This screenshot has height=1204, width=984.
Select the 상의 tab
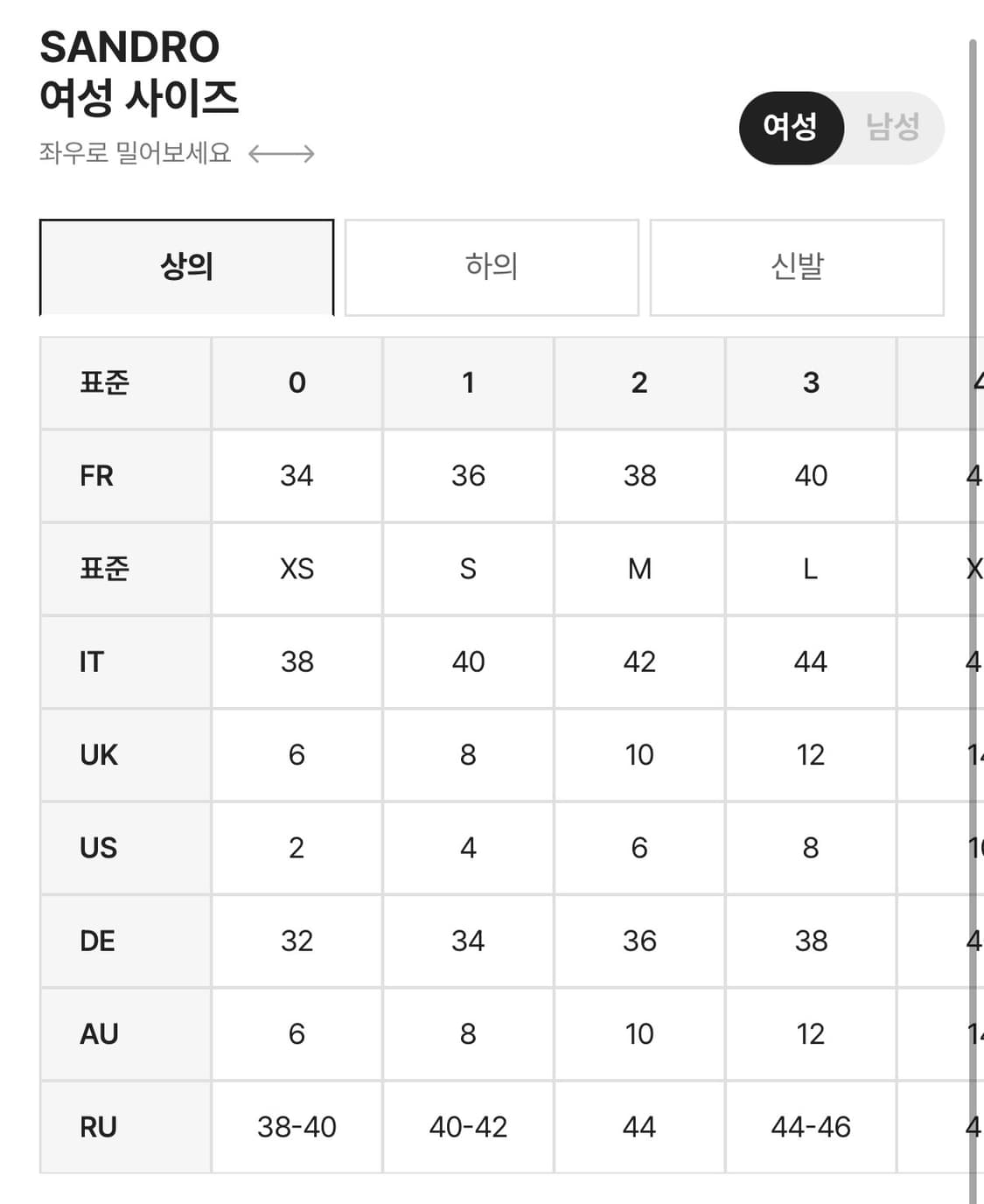tap(185, 267)
